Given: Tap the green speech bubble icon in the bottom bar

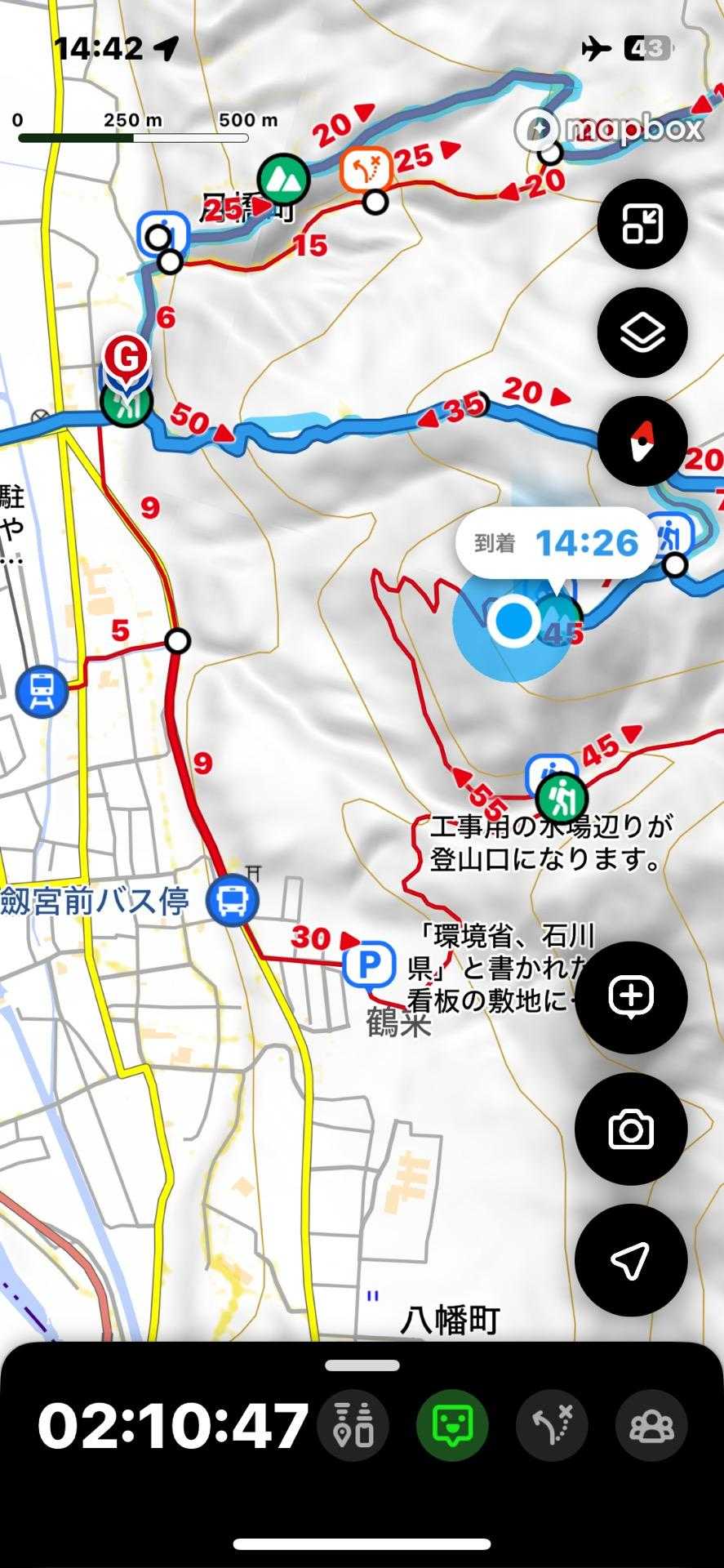Looking at the screenshot, I should click(452, 1426).
